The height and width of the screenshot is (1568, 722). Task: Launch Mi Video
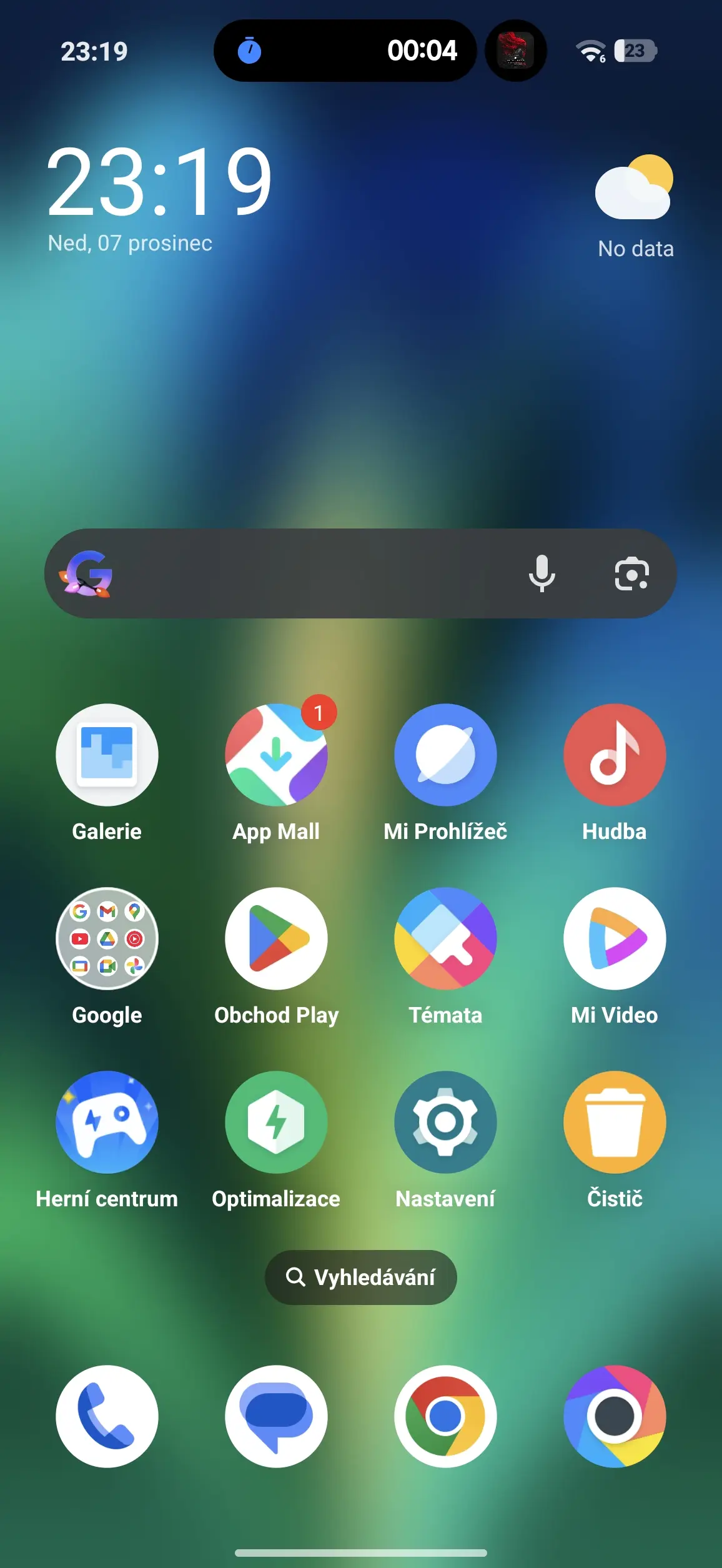615,938
